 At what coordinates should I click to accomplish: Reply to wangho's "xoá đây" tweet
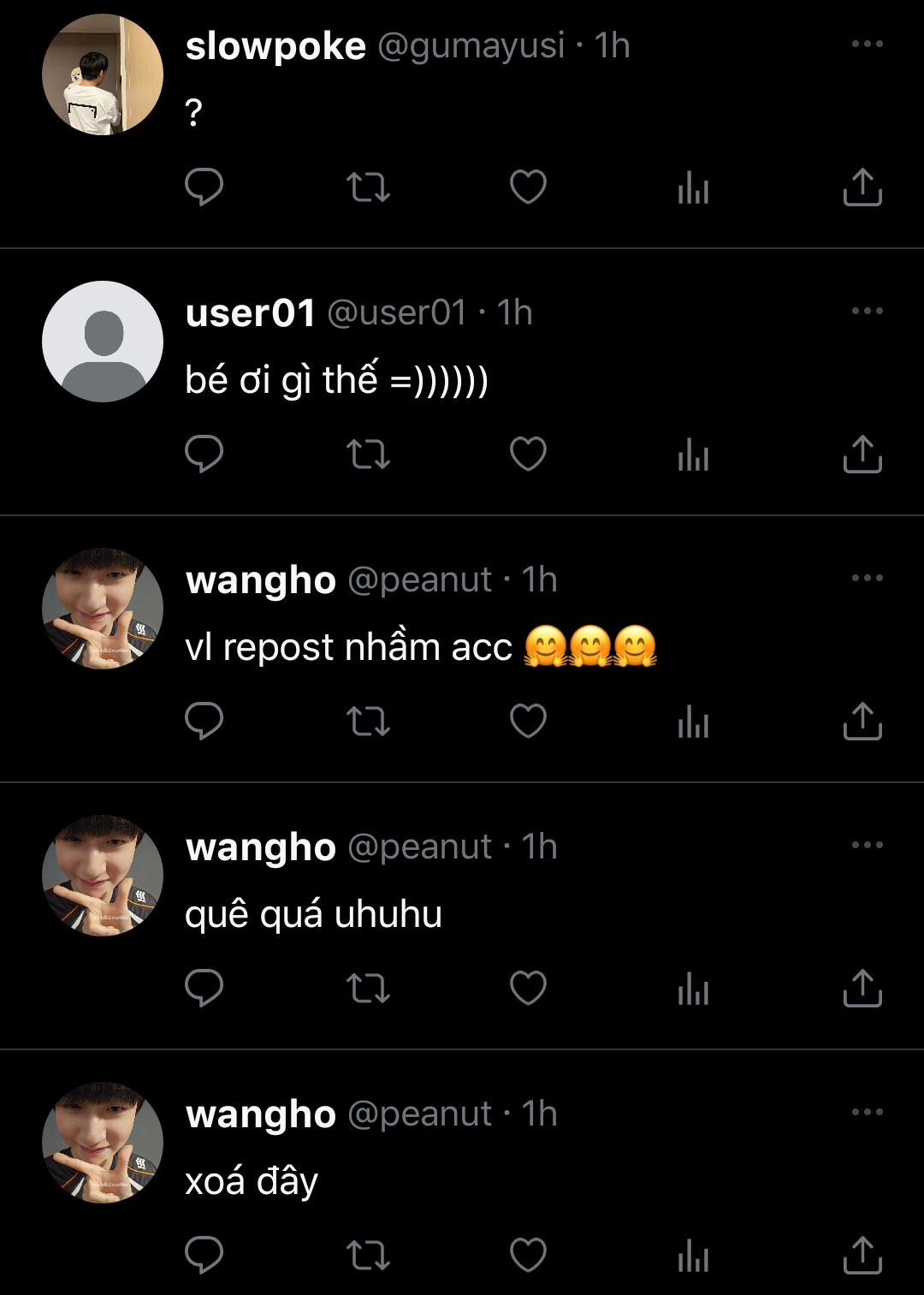click(x=204, y=1255)
